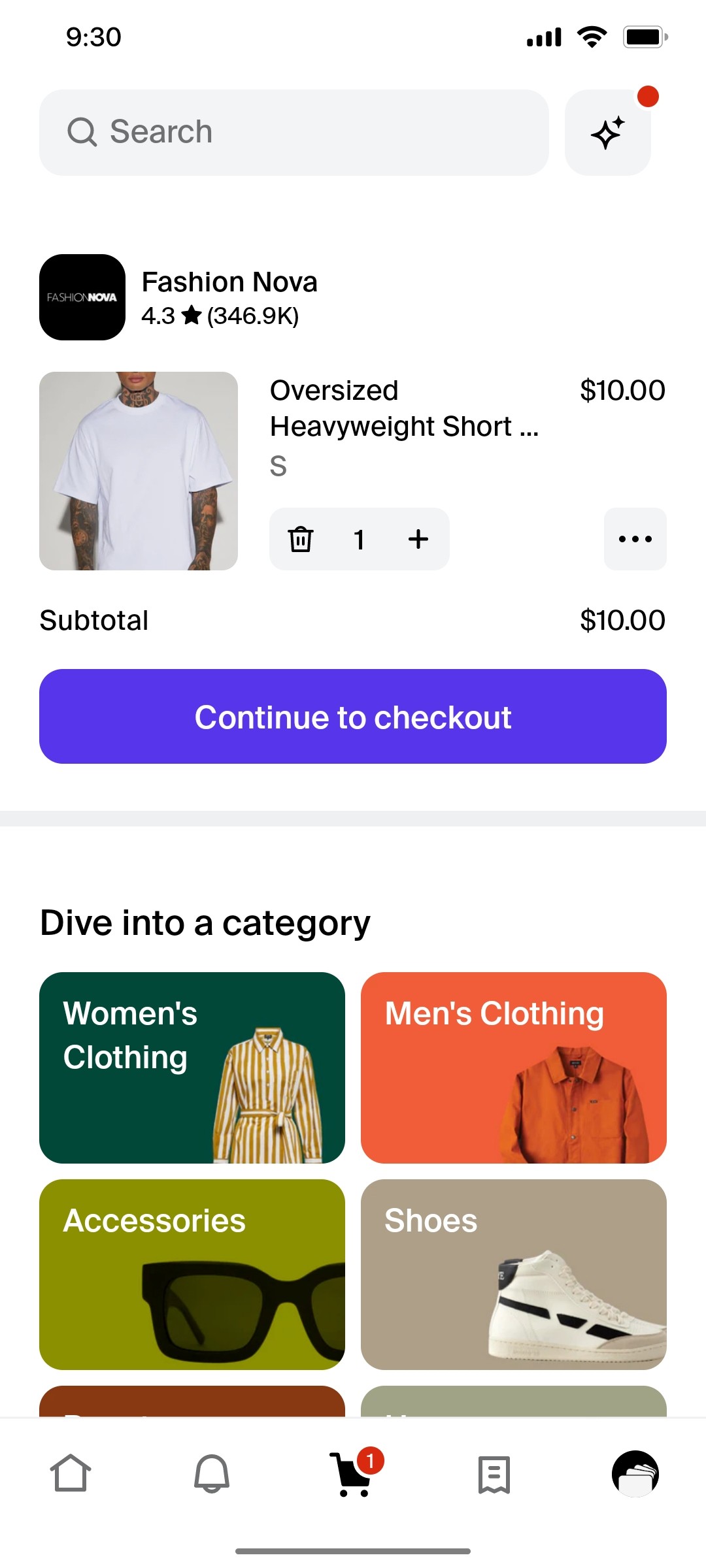Remove the shirt with the trash icon
Viewport: 706px width, 1568px height.
301,539
